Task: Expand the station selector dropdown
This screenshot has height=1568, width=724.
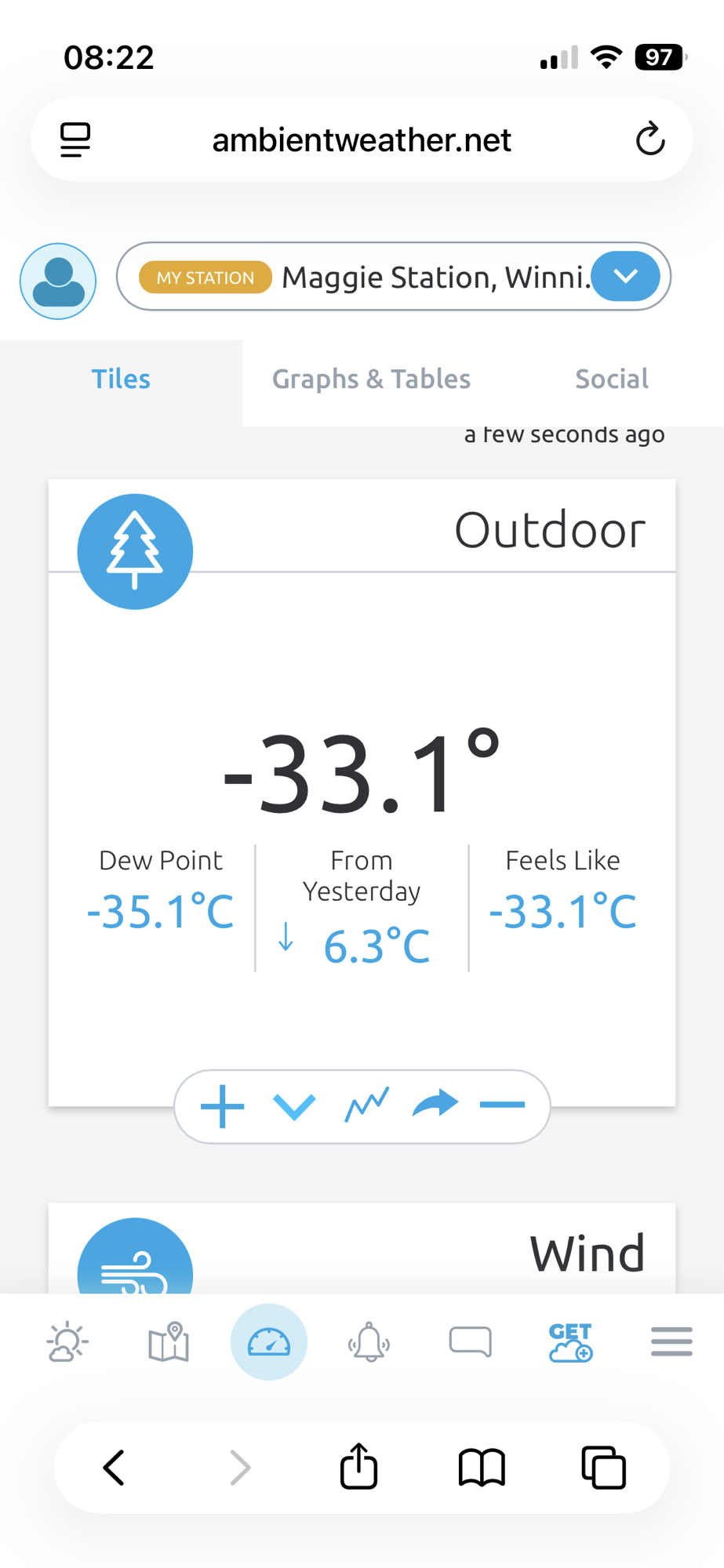Action: pos(625,276)
